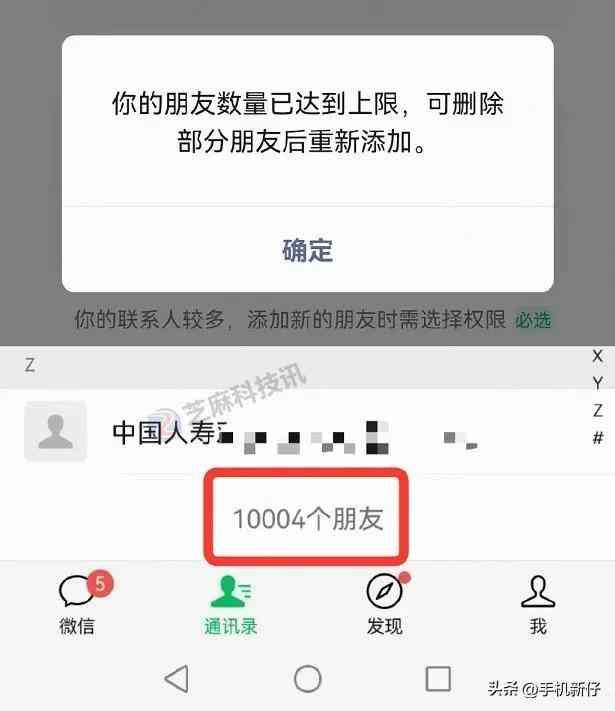Select the 通讯录 contacts tab
The image size is (615, 711).
(230, 604)
